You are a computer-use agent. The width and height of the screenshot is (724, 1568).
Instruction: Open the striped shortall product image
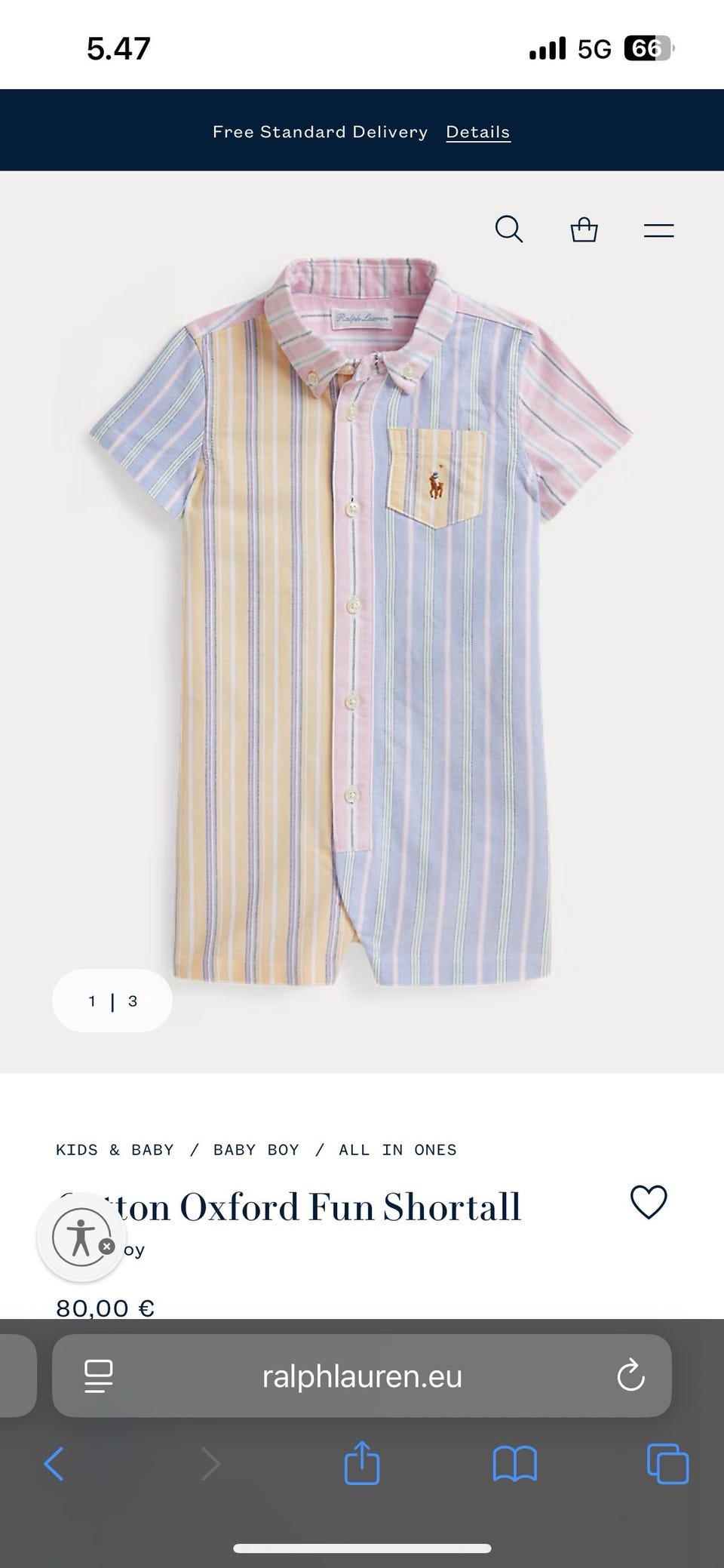click(362, 619)
